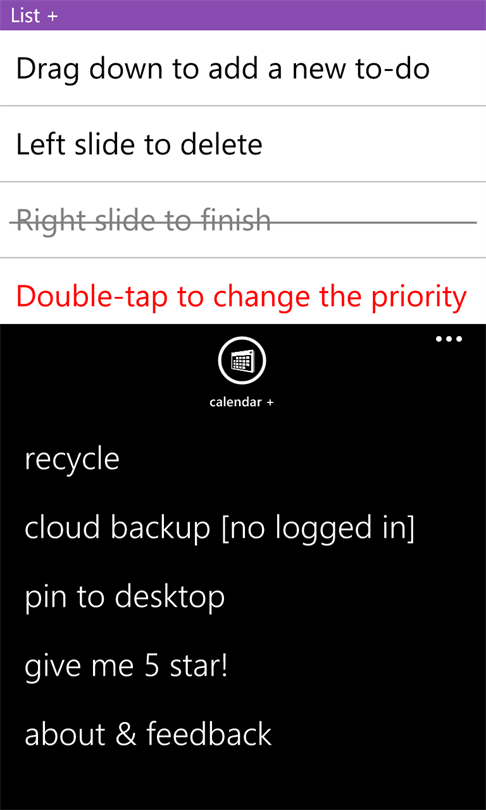The width and height of the screenshot is (486, 810).
Task: Select the 'Left slide to delete' to-do
Action: [x=243, y=144]
